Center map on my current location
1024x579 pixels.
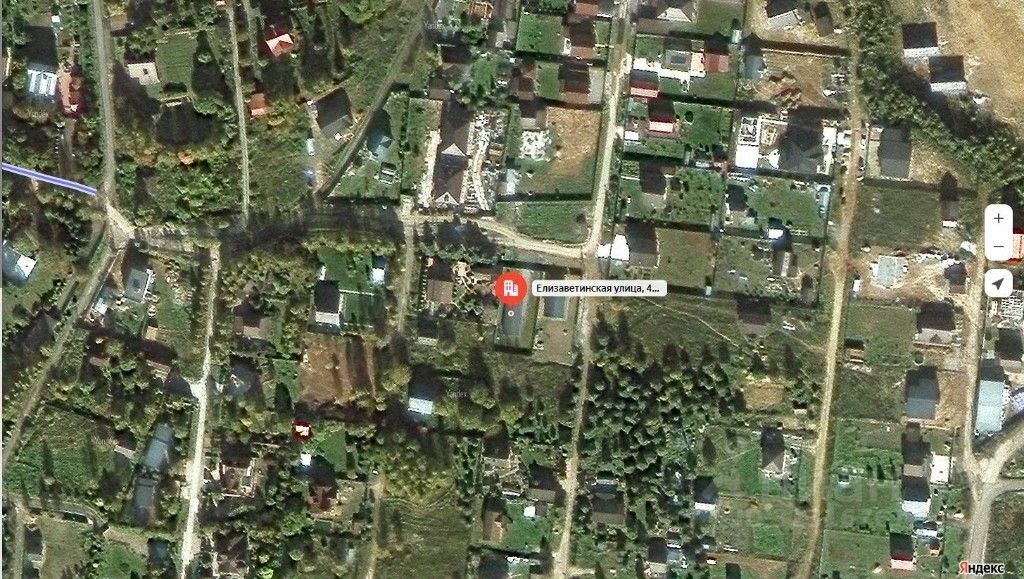(998, 285)
